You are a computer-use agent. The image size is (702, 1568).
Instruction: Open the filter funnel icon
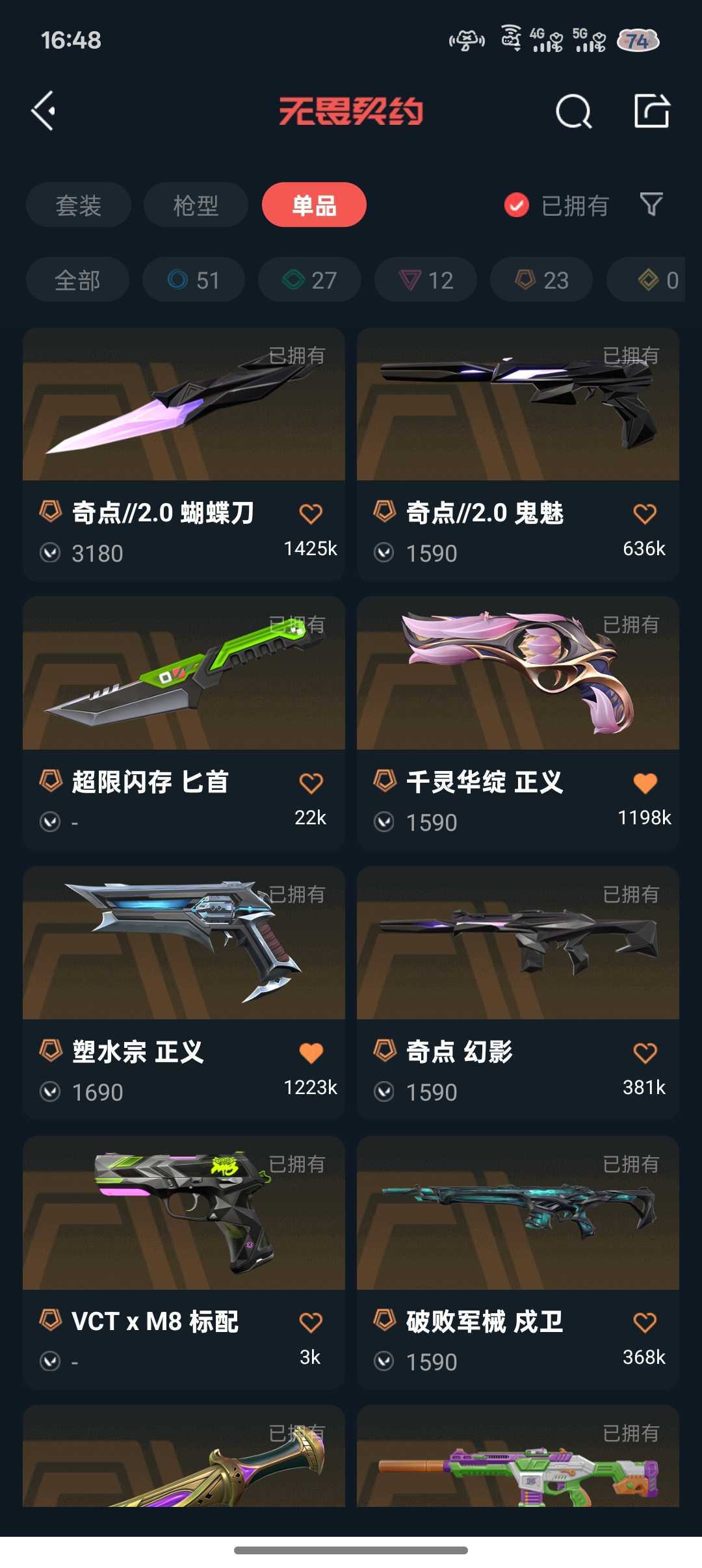652,205
